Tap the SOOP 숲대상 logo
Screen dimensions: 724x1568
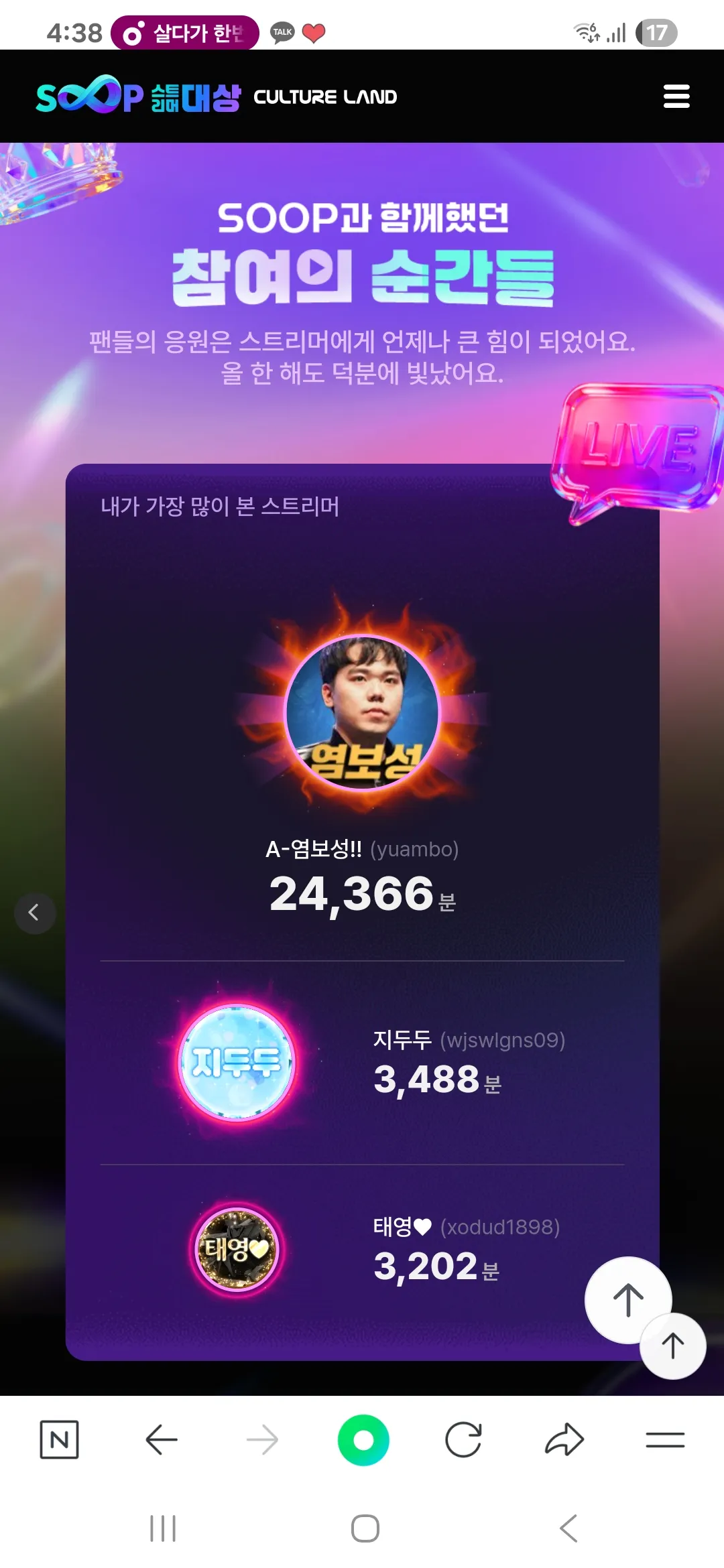[x=138, y=96]
